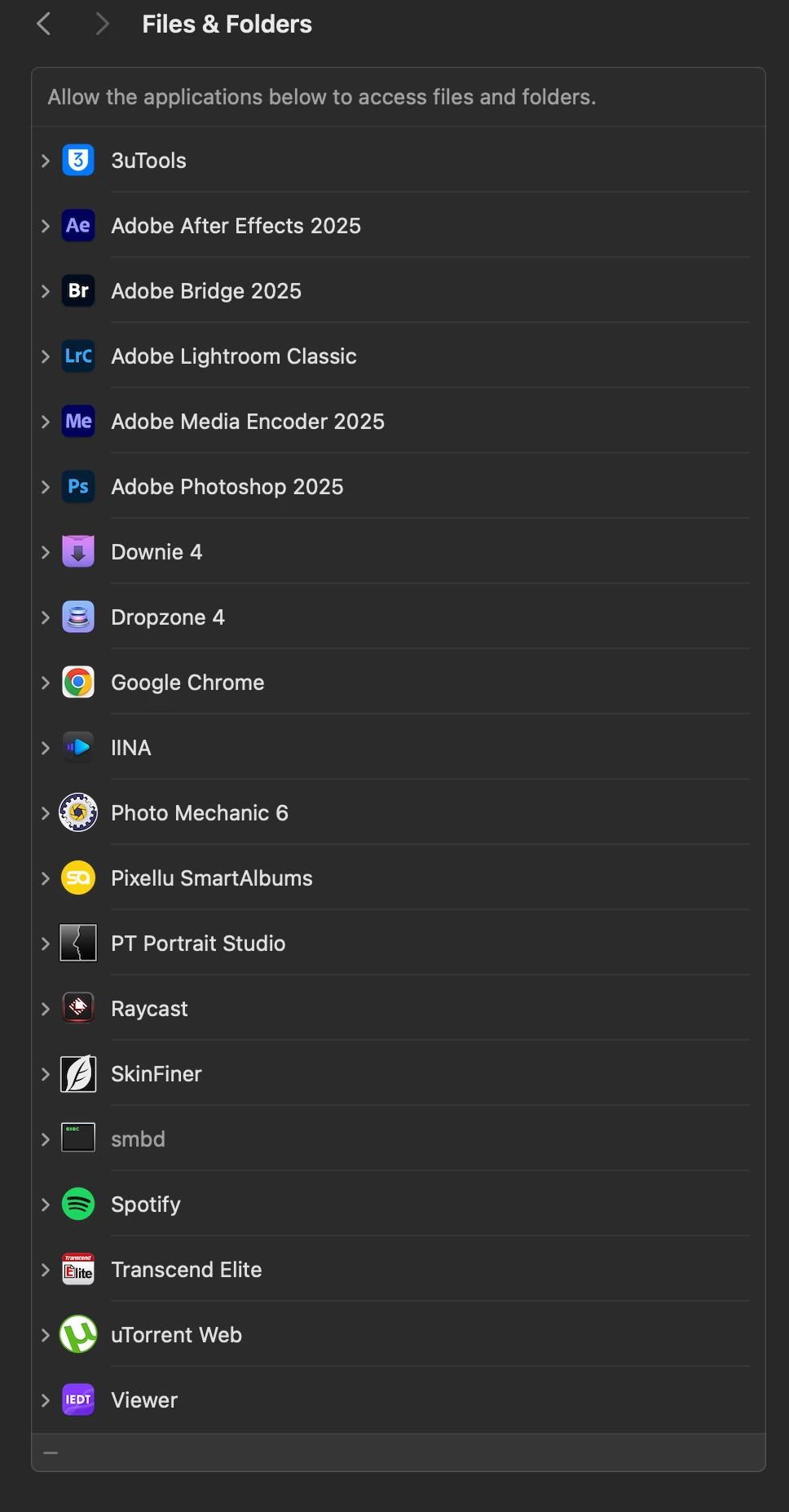Viewport: 789px width, 1512px height.
Task: Go back to the previous settings page
Action: pyautogui.click(x=44, y=24)
